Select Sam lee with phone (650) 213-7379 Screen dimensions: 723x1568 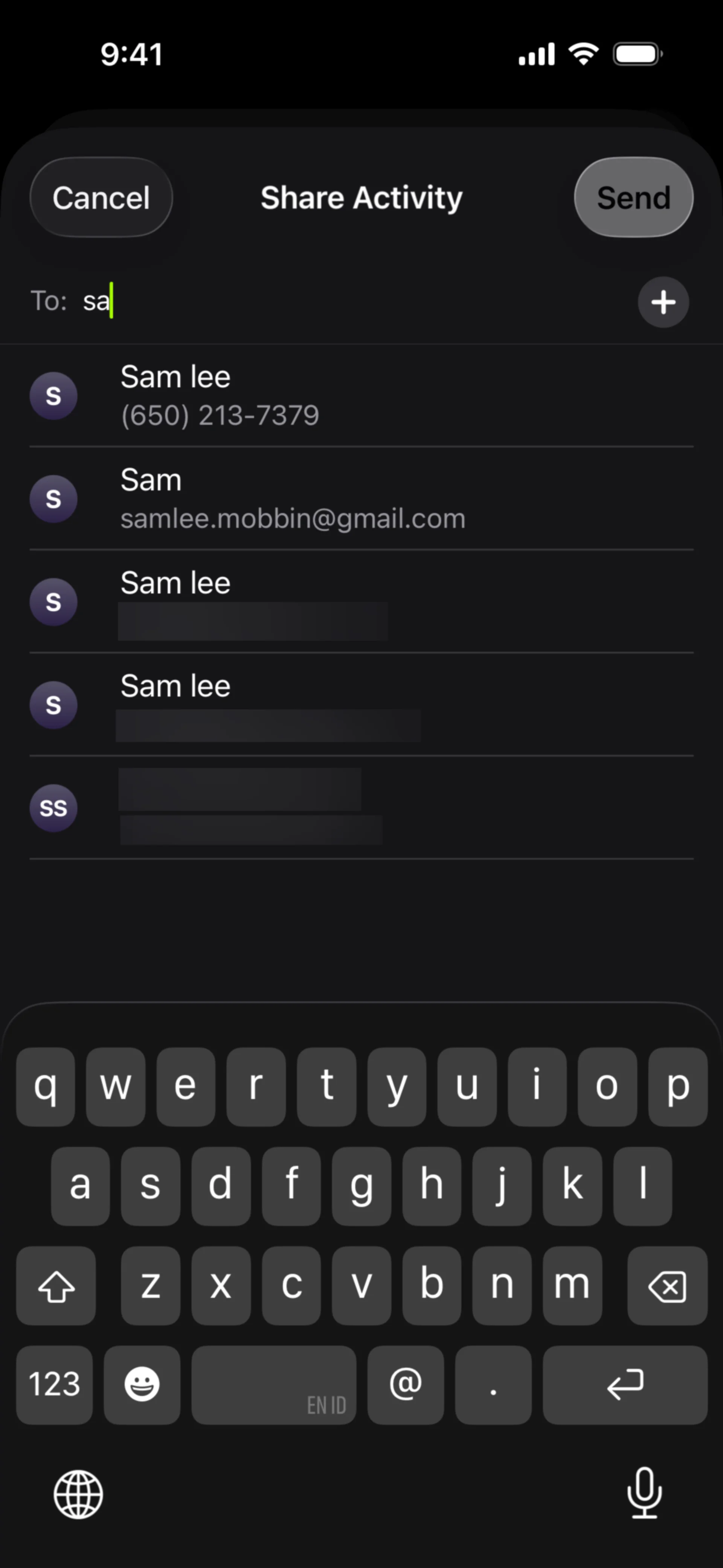point(361,396)
